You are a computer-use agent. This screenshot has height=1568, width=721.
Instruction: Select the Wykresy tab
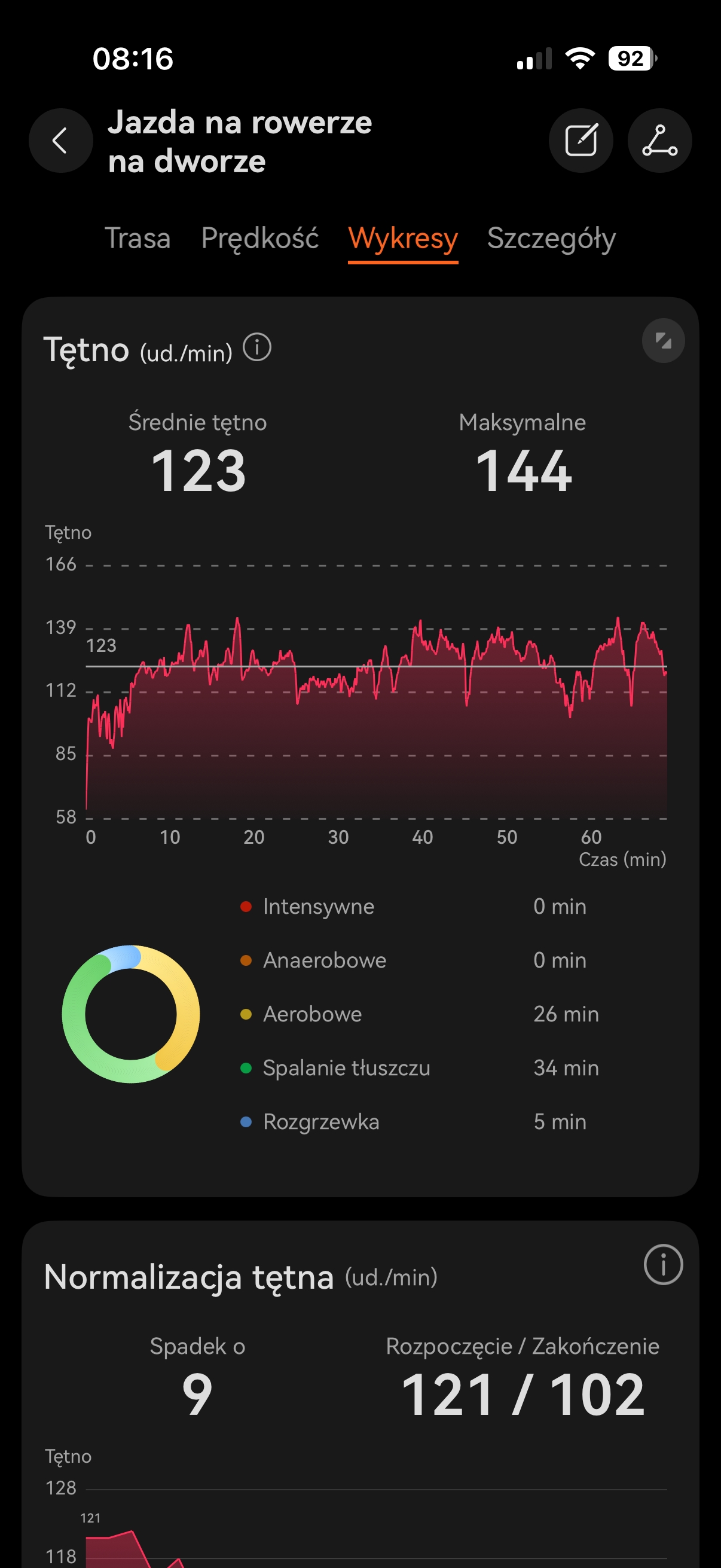tap(403, 239)
